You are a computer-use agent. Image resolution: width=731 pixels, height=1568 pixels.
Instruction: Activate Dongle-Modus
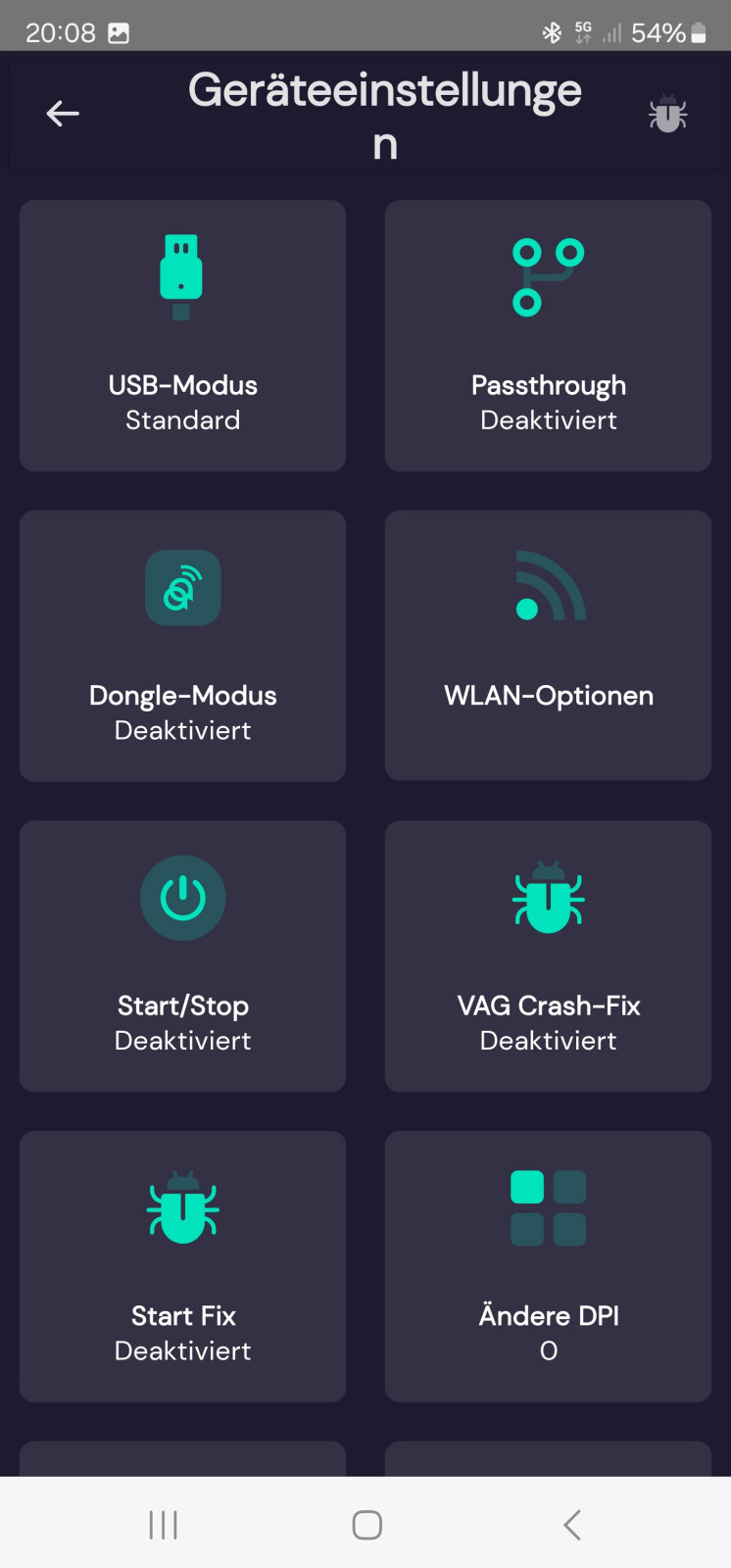point(182,646)
